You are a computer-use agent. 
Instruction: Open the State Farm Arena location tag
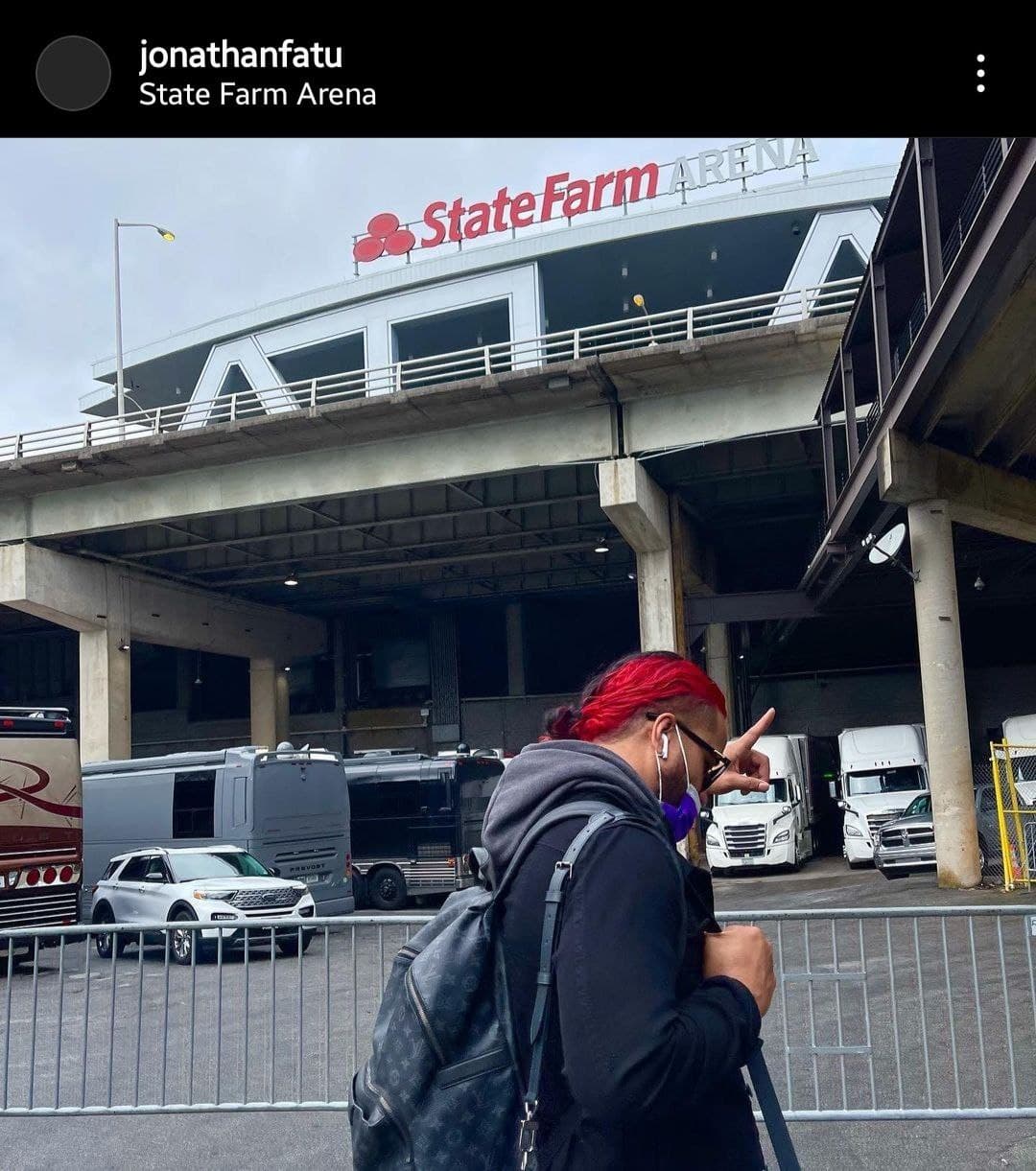coord(257,94)
